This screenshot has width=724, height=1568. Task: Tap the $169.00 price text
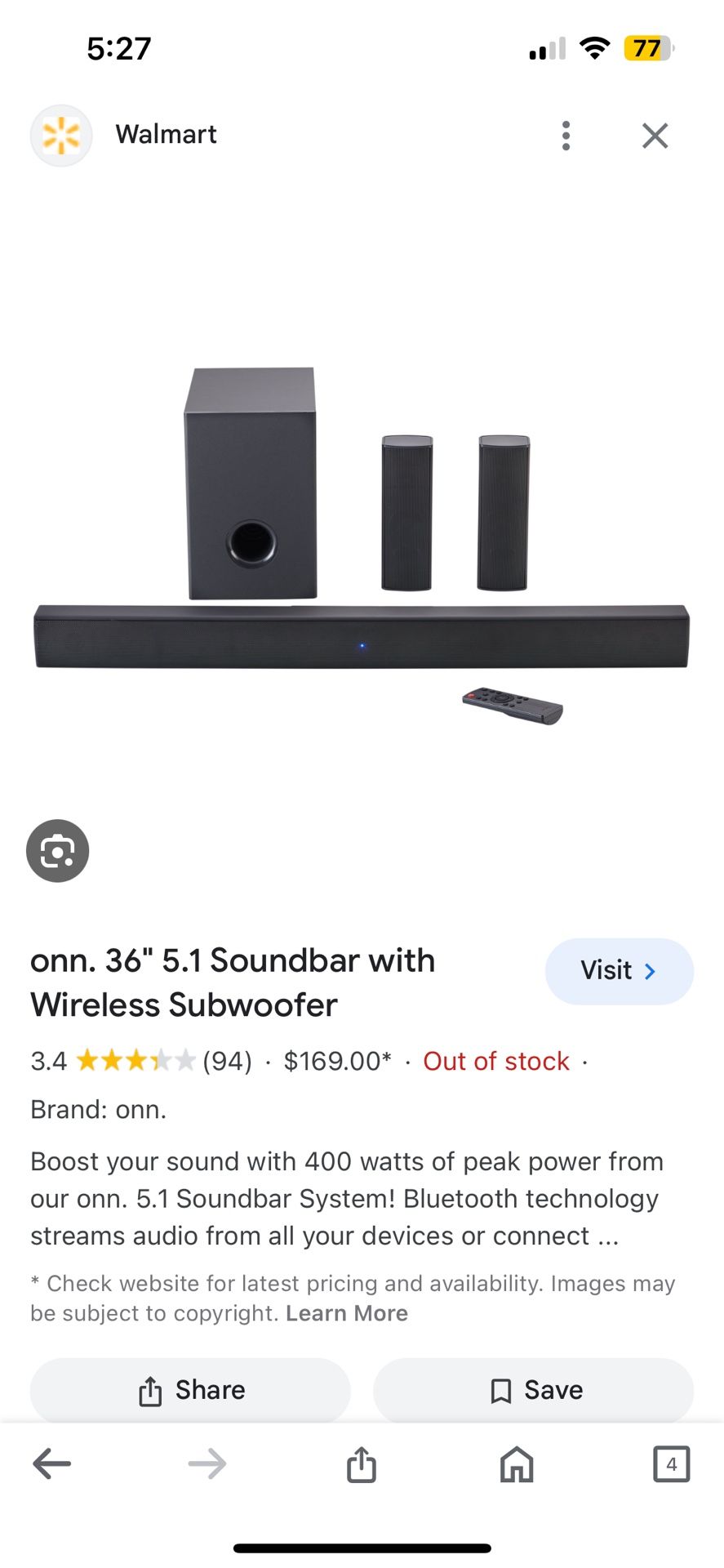point(335,1061)
